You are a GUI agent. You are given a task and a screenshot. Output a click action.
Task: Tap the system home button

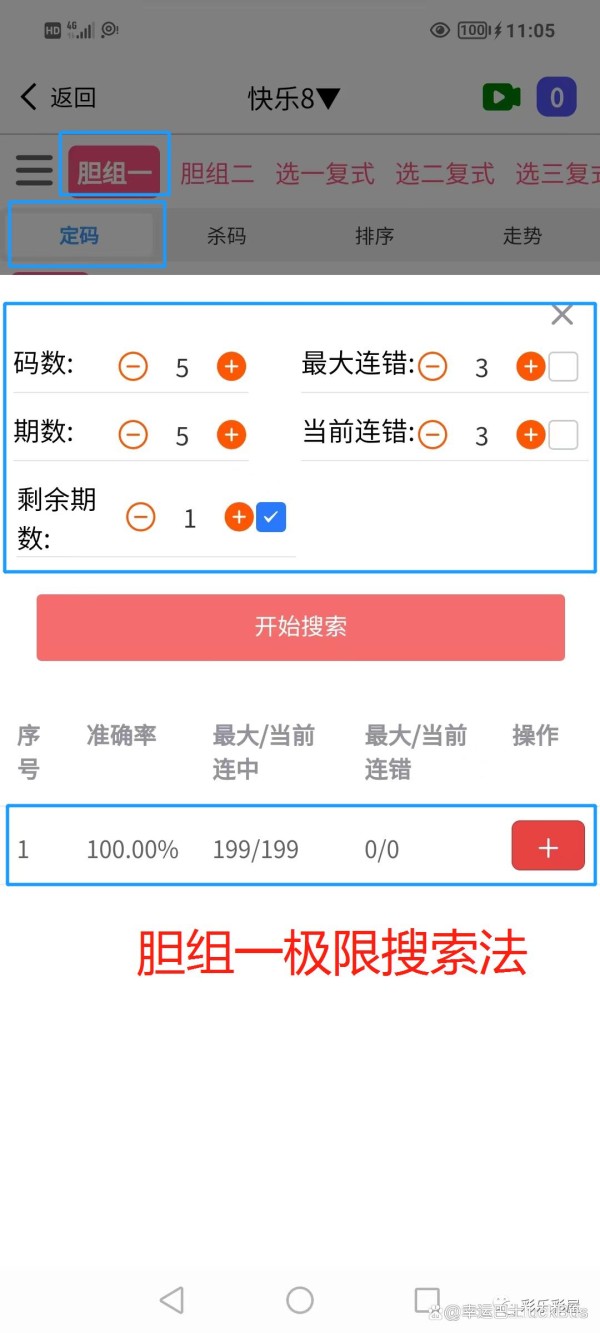pos(300,1299)
